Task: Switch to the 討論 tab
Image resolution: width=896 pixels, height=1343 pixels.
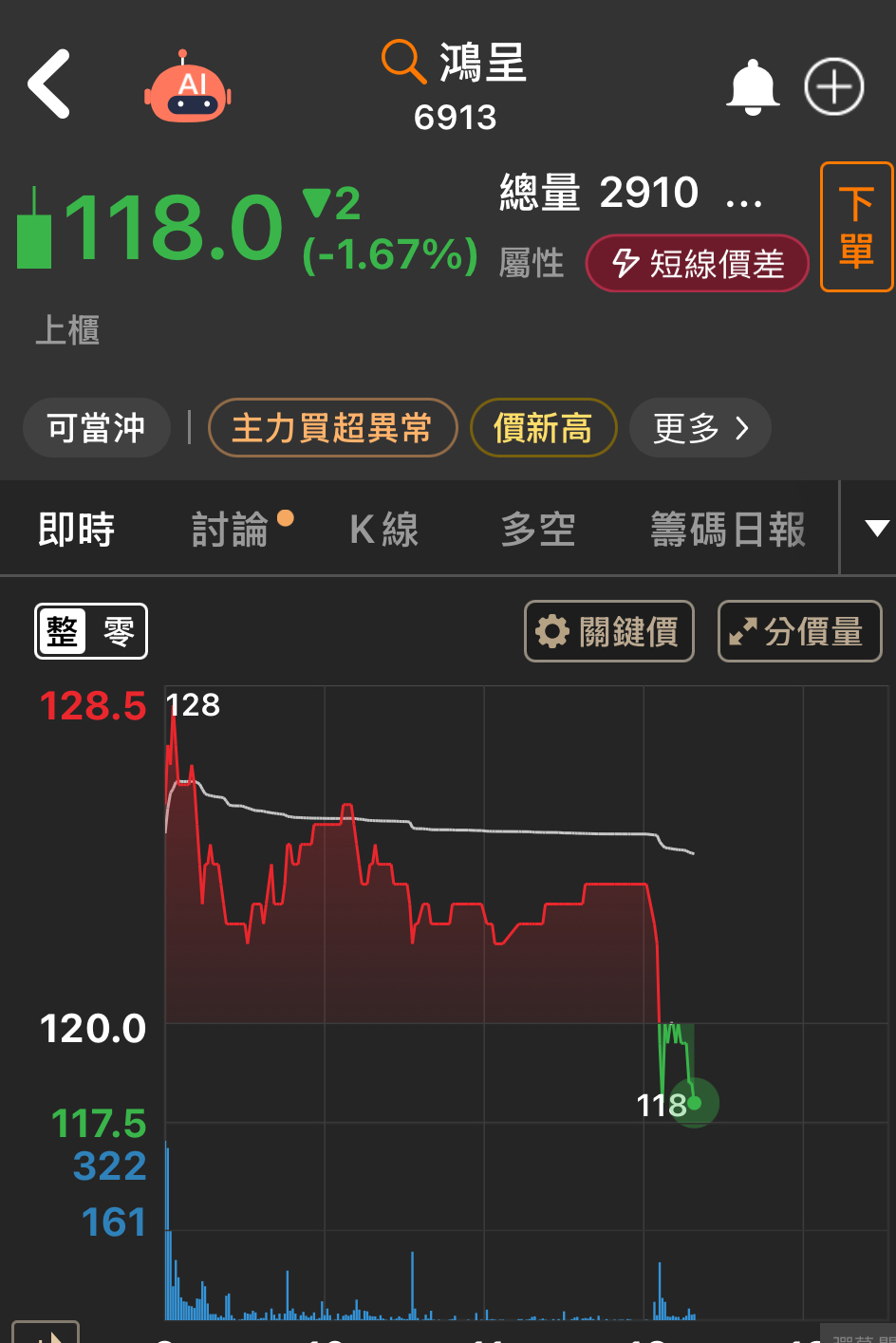Action: tap(231, 530)
